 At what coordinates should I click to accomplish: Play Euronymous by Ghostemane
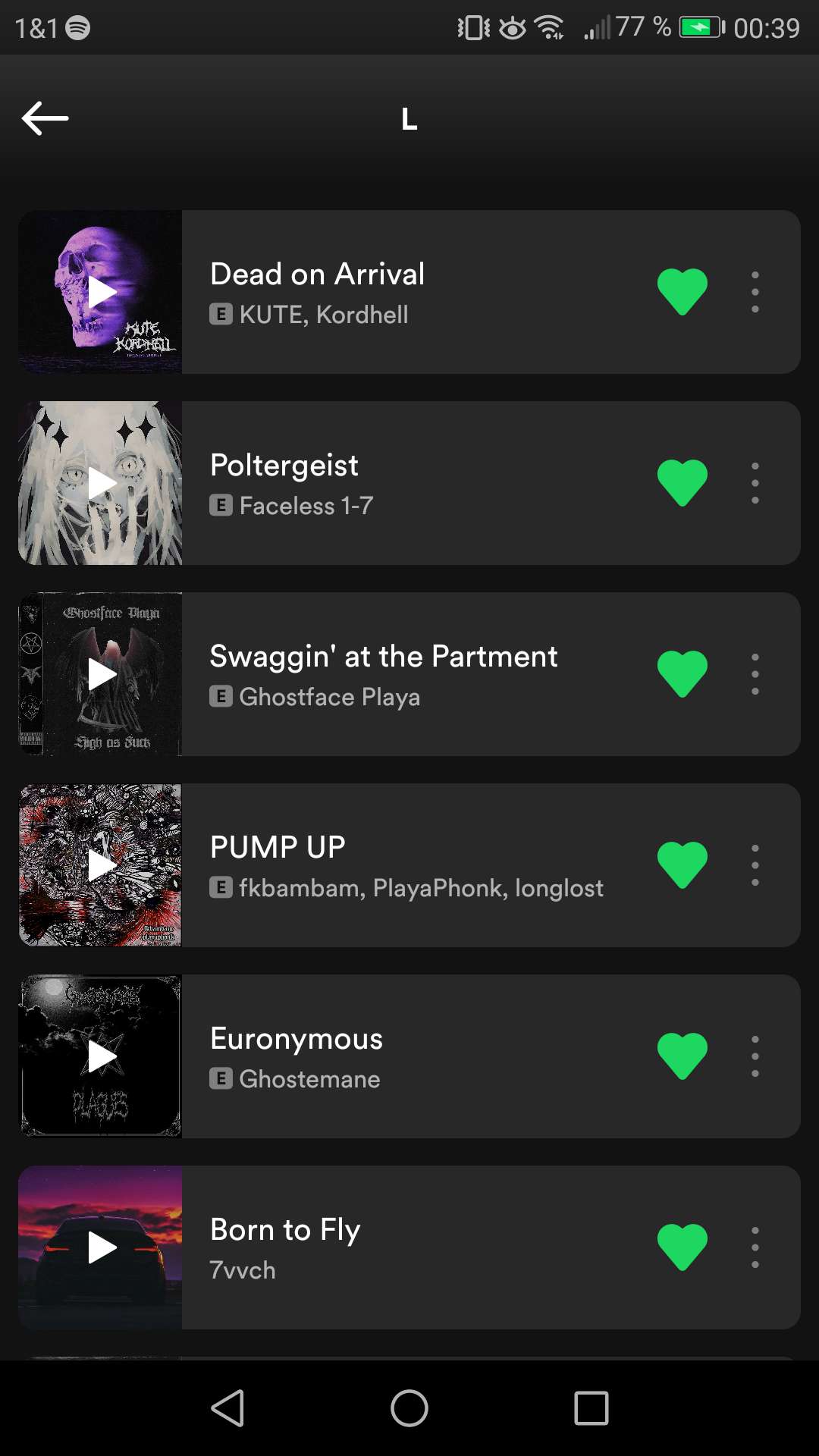point(101,1056)
